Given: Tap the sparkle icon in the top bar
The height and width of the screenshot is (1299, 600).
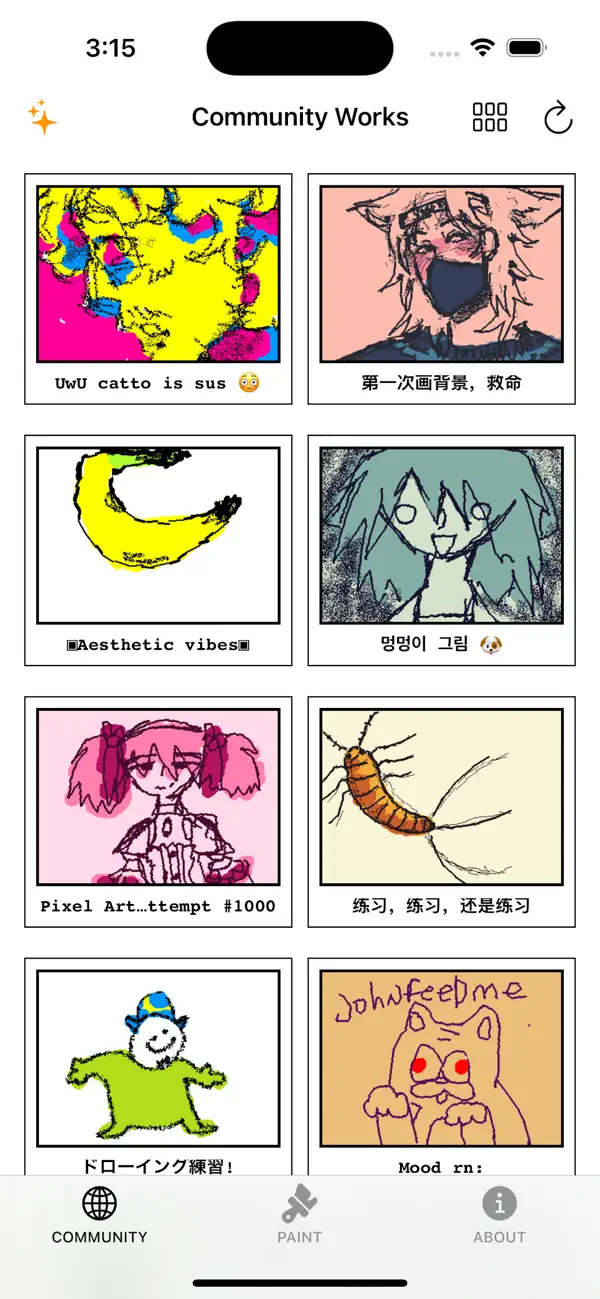Looking at the screenshot, I should click(42, 118).
